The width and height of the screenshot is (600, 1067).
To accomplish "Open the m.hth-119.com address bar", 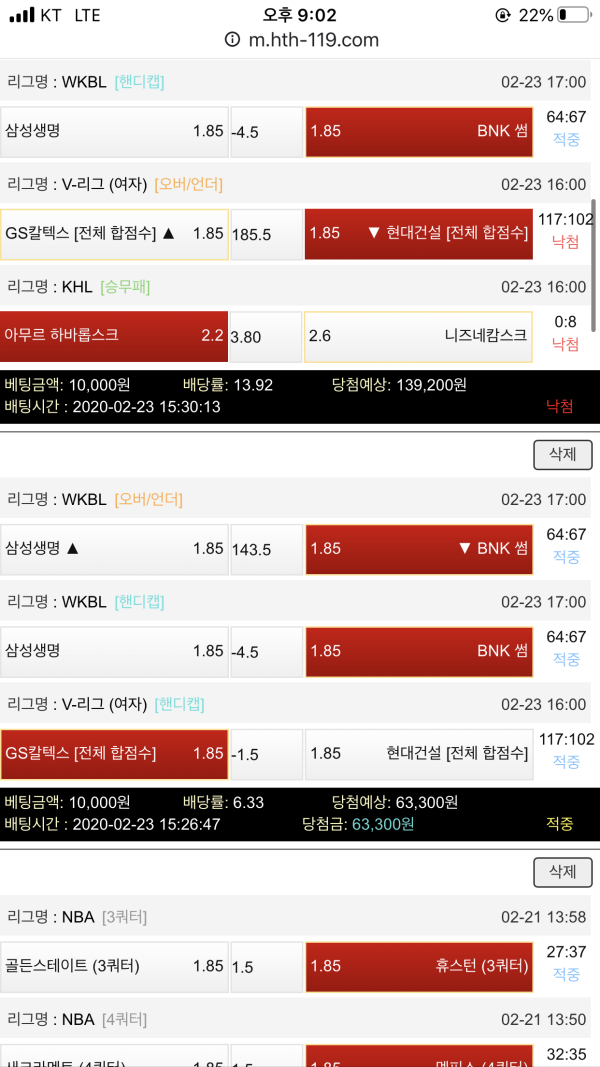I will tap(302, 40).
